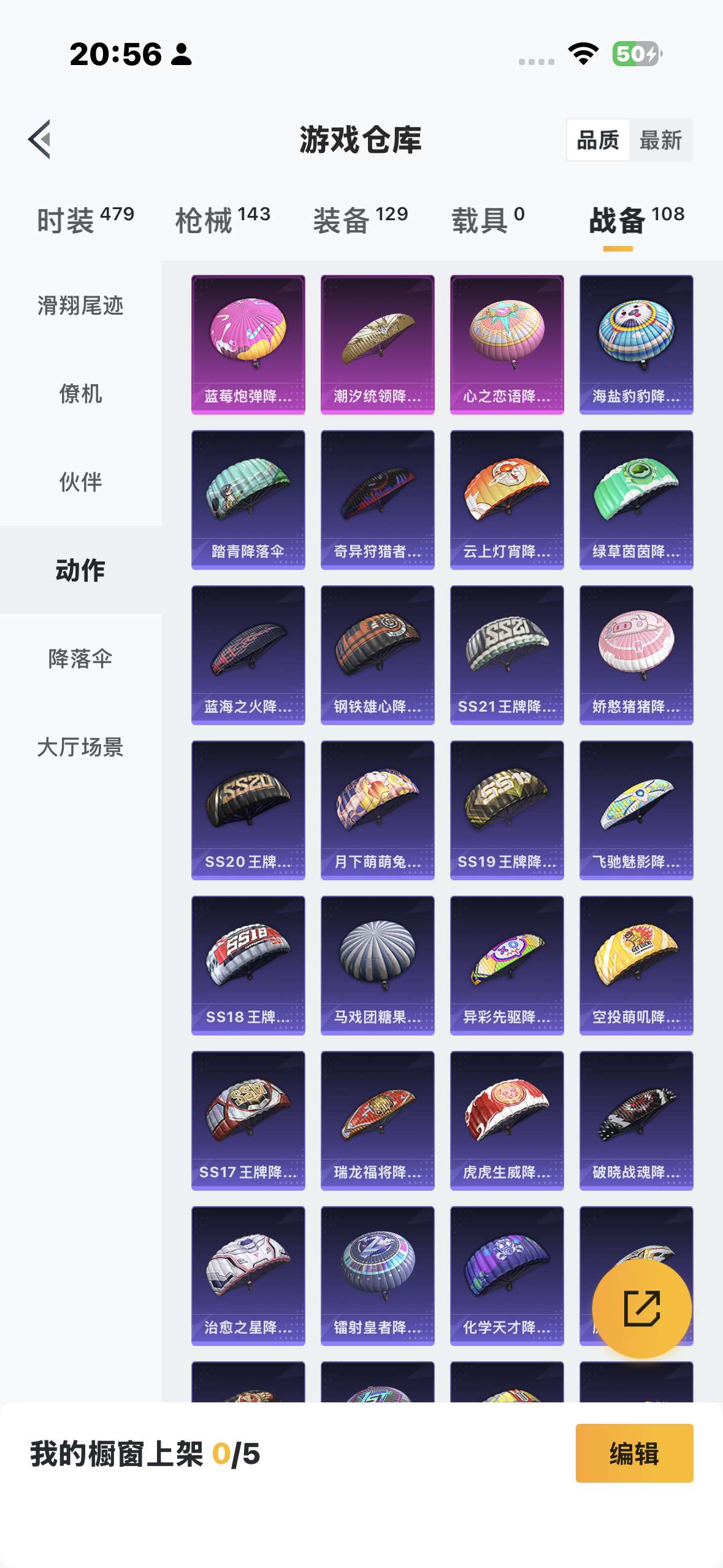Open 伙伴 category
The width and height of the screenshot is (723, 1568).
coord(80,482)
